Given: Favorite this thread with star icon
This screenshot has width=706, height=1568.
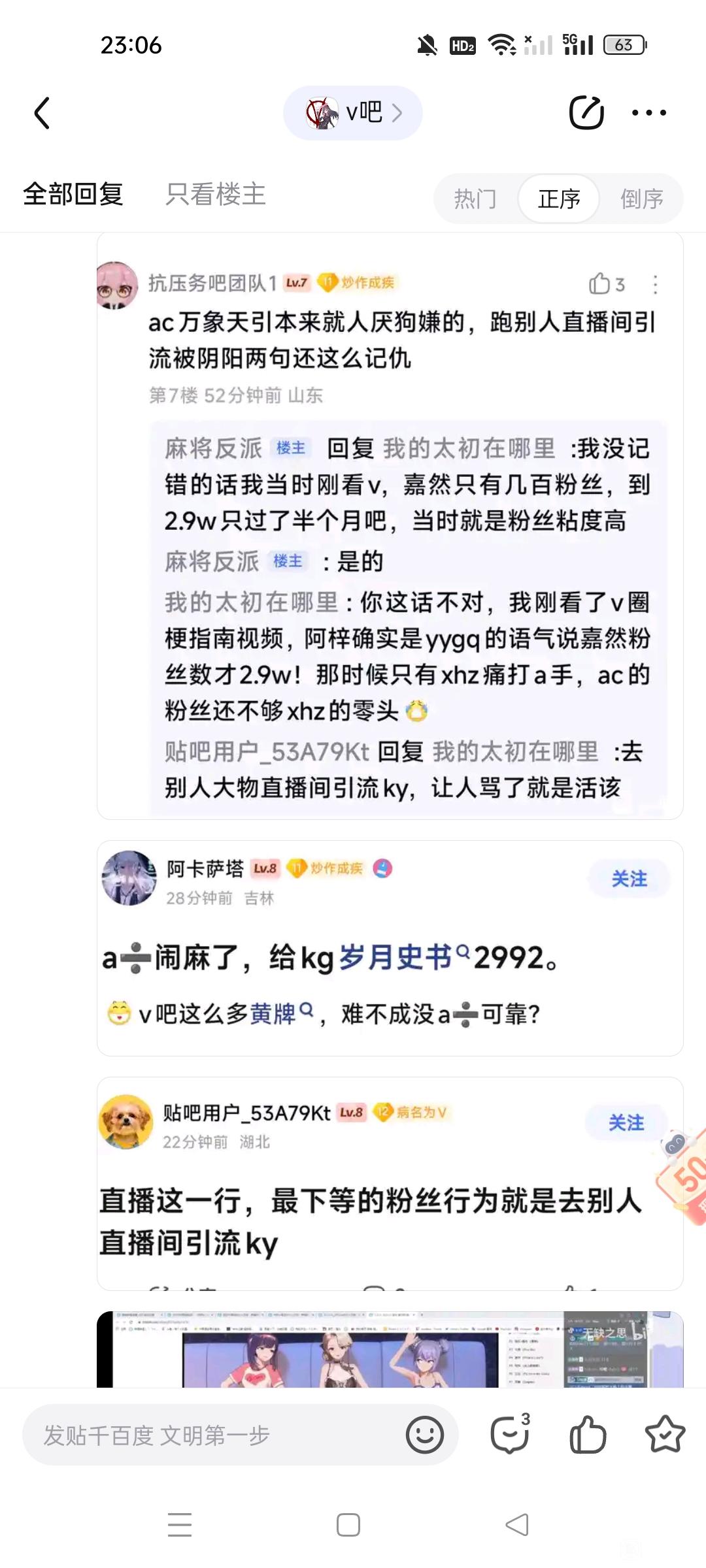Looking at the screenshot, I should coord(665,1435).
